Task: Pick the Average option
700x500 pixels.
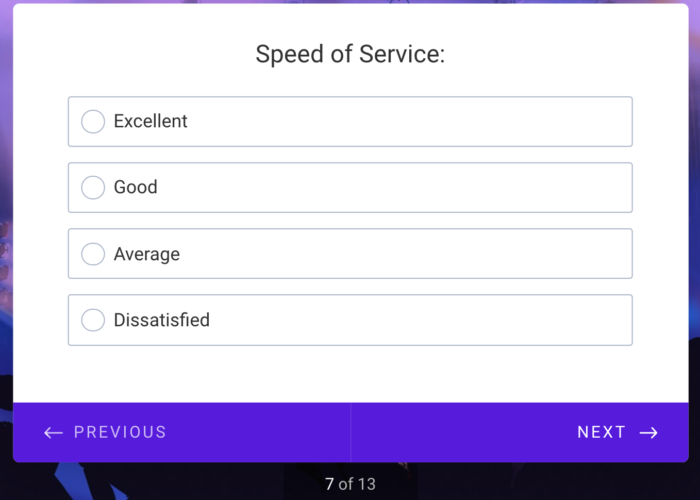Action: tap(93, 254)
